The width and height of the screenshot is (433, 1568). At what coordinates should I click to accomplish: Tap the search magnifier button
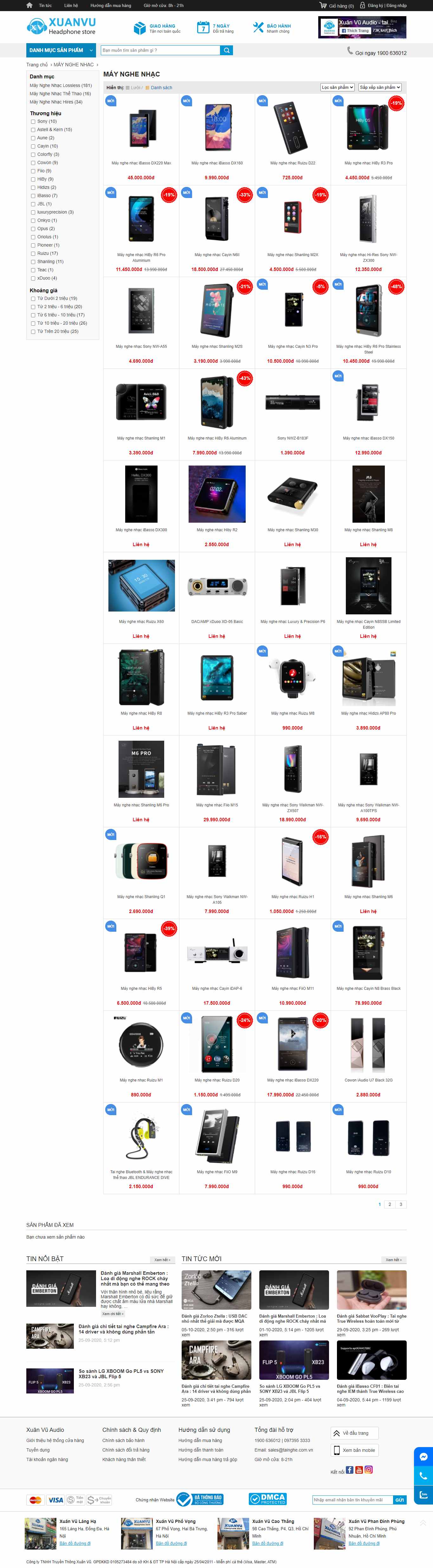(x=226, y=50)
